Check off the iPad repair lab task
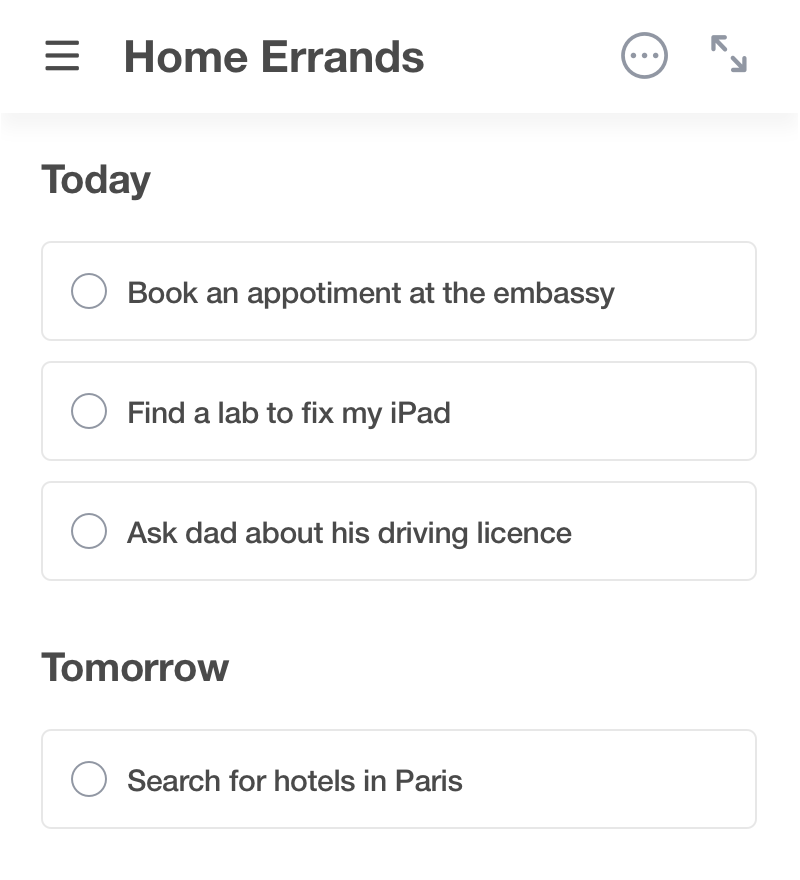800x880 pixels. [x=89, y=411]
